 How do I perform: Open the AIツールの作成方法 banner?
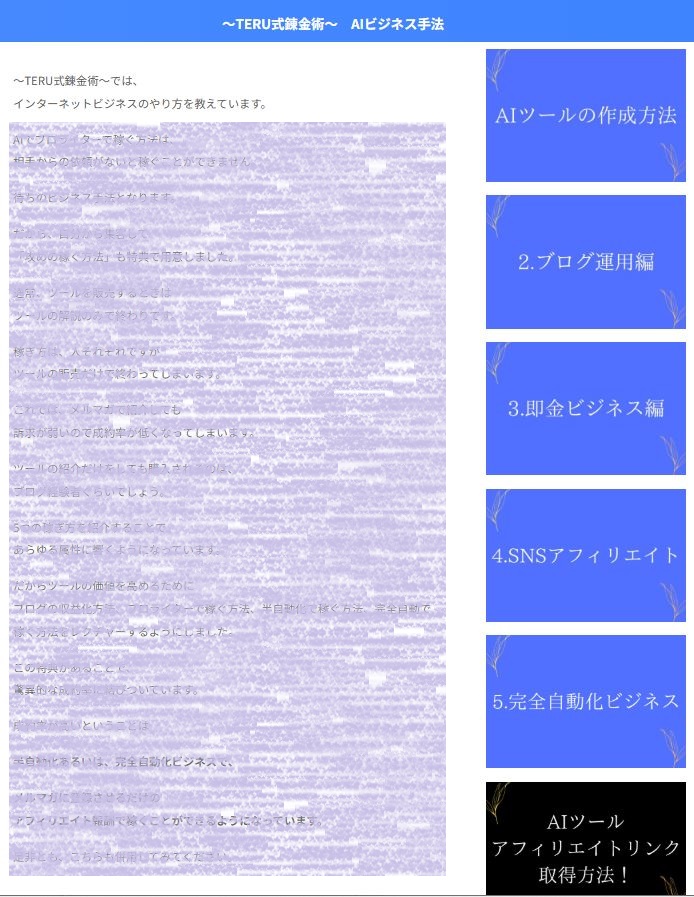coord(586,115)
